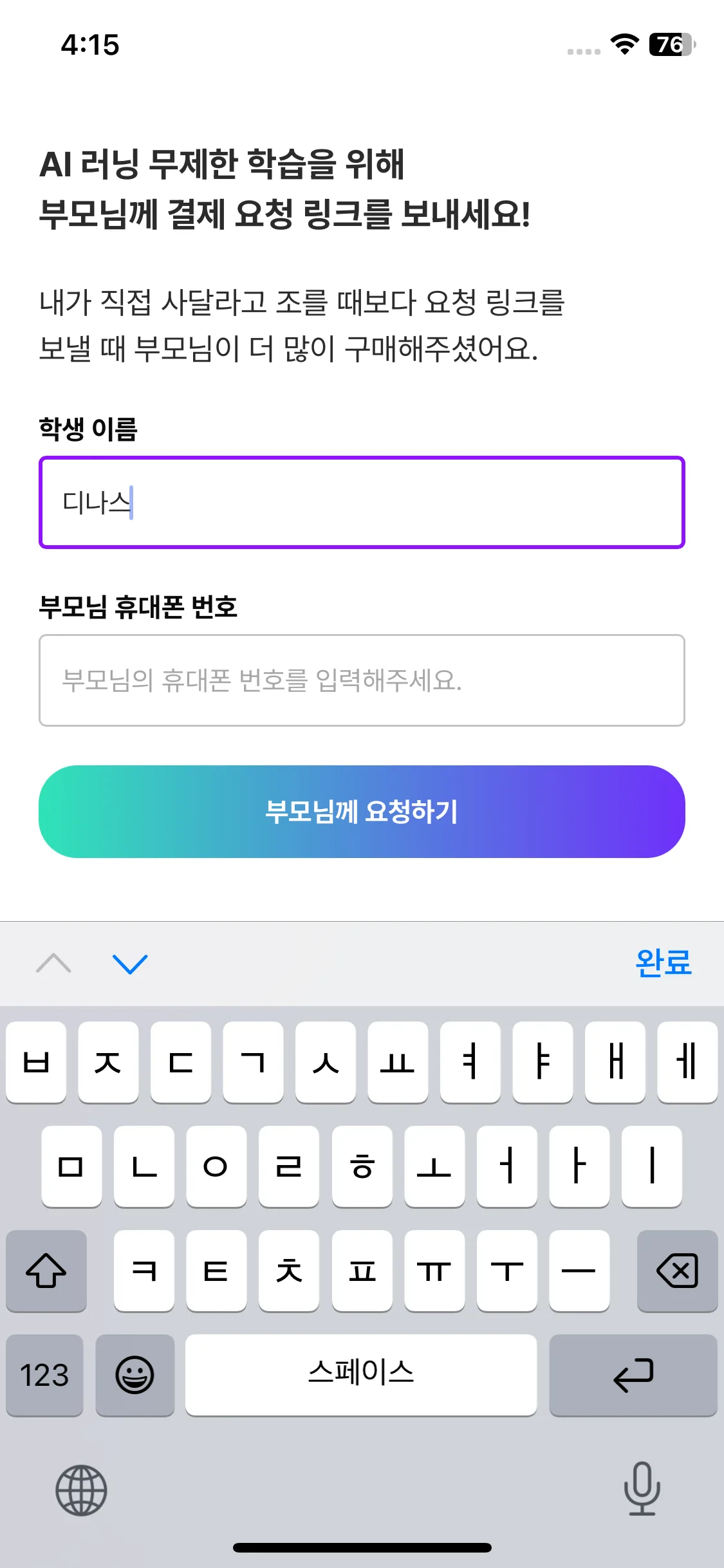Switch to the numeric 123 keyboard
Image resolution: width=724 pixels, height=1568 pixels.
point(45,1376)
